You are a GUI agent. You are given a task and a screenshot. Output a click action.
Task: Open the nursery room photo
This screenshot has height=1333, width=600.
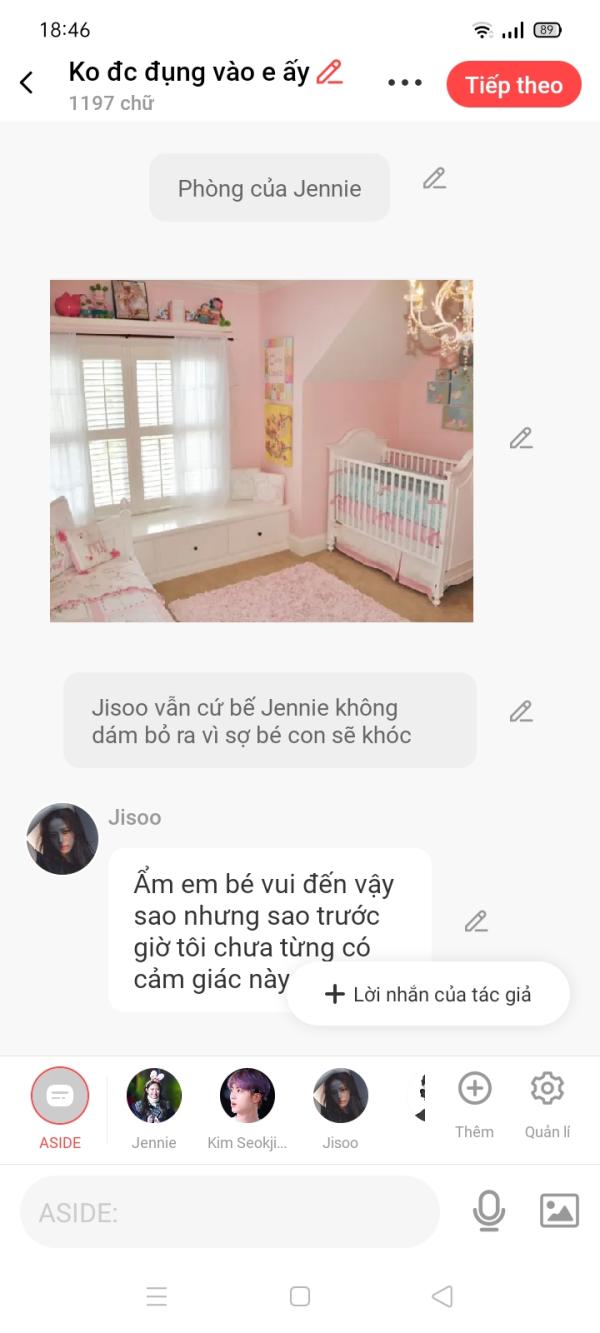(x=261, y=451)
